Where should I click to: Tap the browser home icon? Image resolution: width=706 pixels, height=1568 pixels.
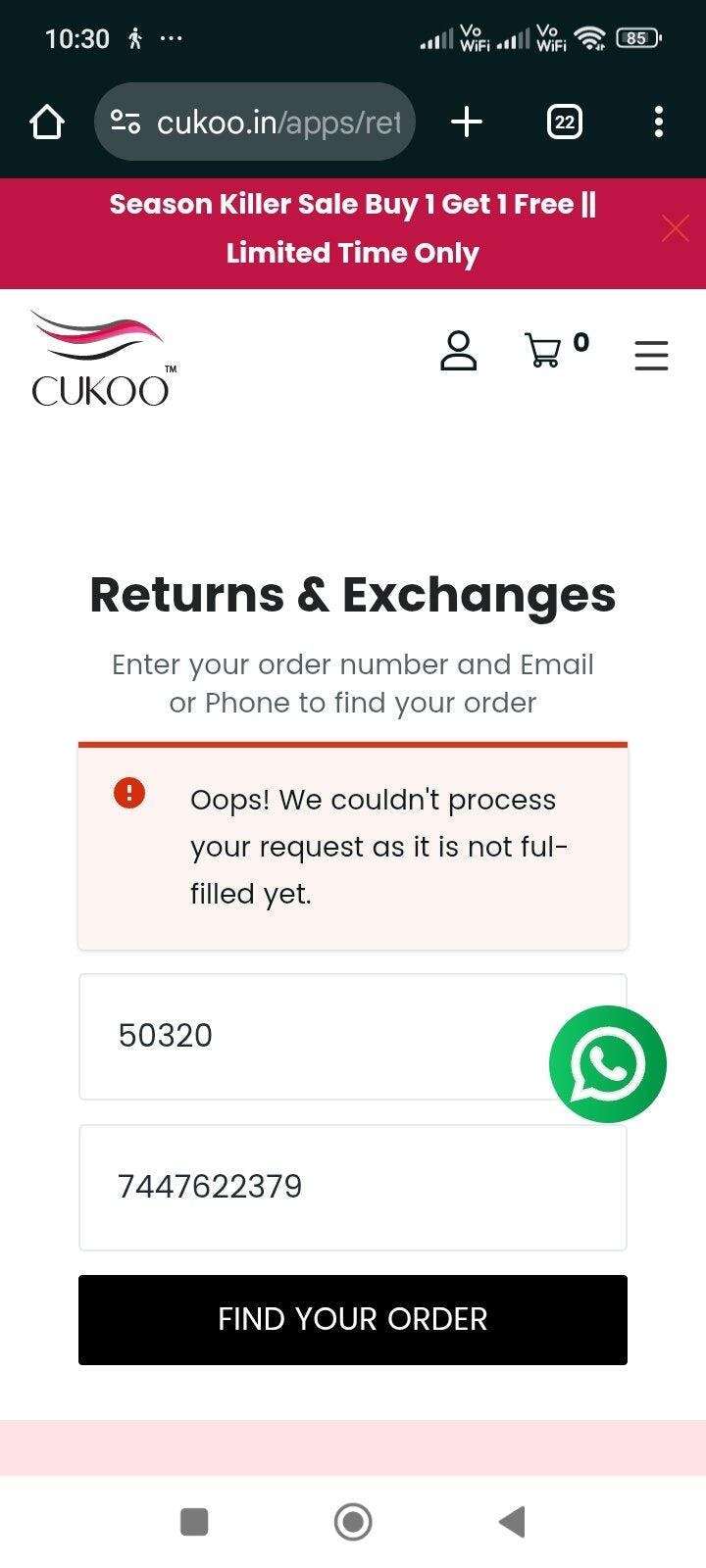46,122
